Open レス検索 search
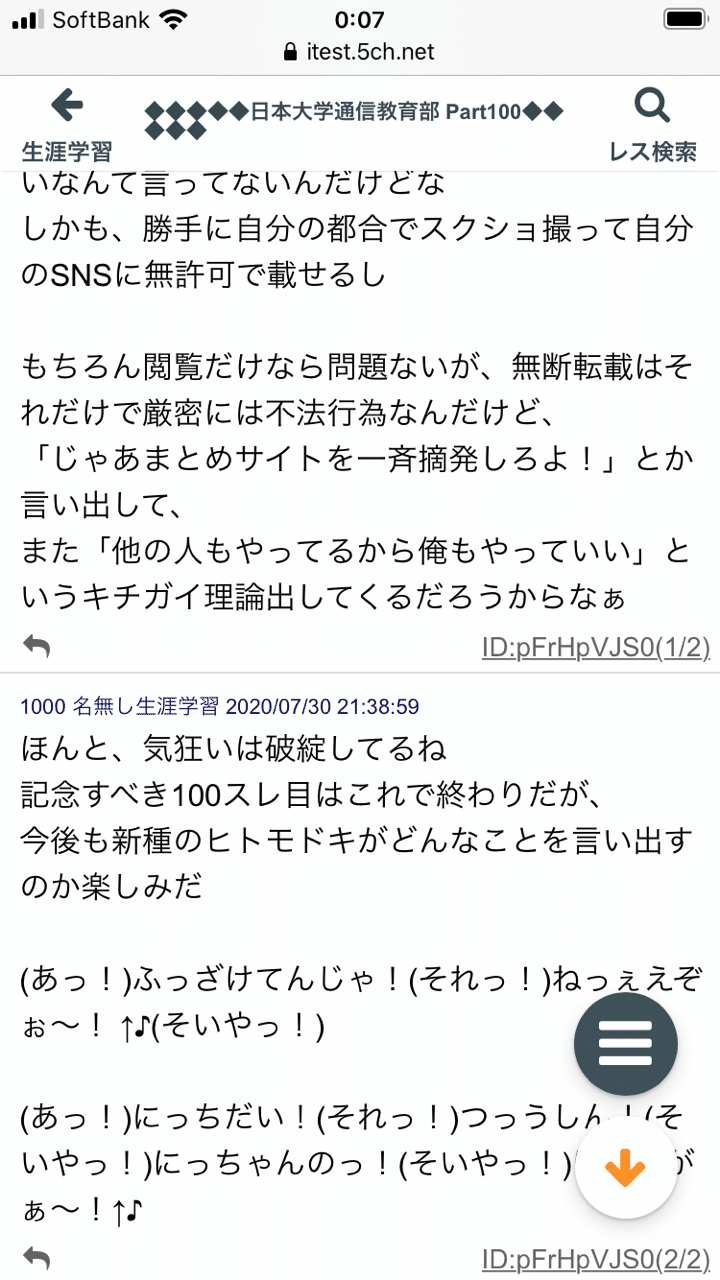The image size is (720, 1280). 652,125
